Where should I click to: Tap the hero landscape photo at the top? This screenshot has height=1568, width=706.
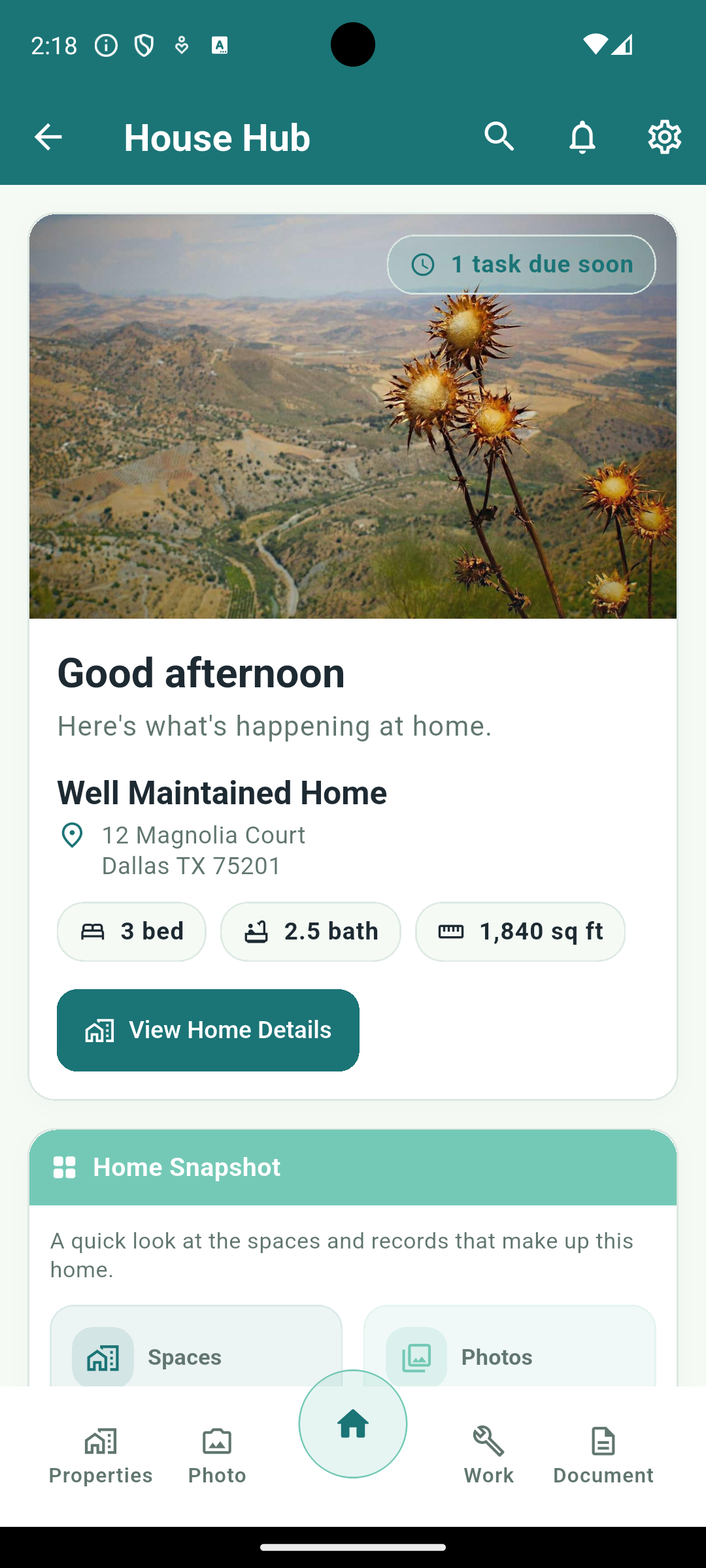pyautogui.click(x=261, y=457)
